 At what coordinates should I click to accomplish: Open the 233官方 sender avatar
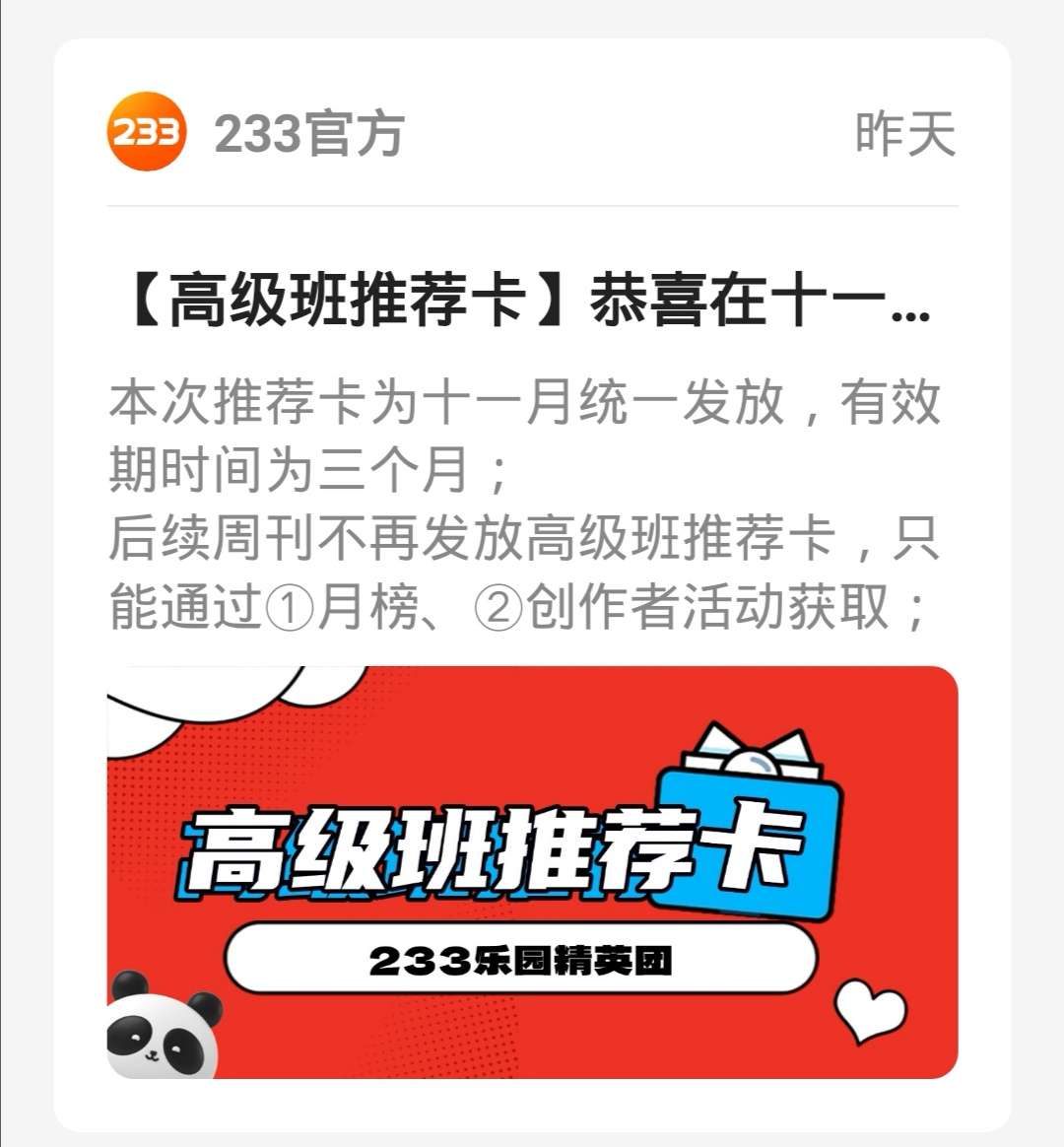(x=146, y=132)
